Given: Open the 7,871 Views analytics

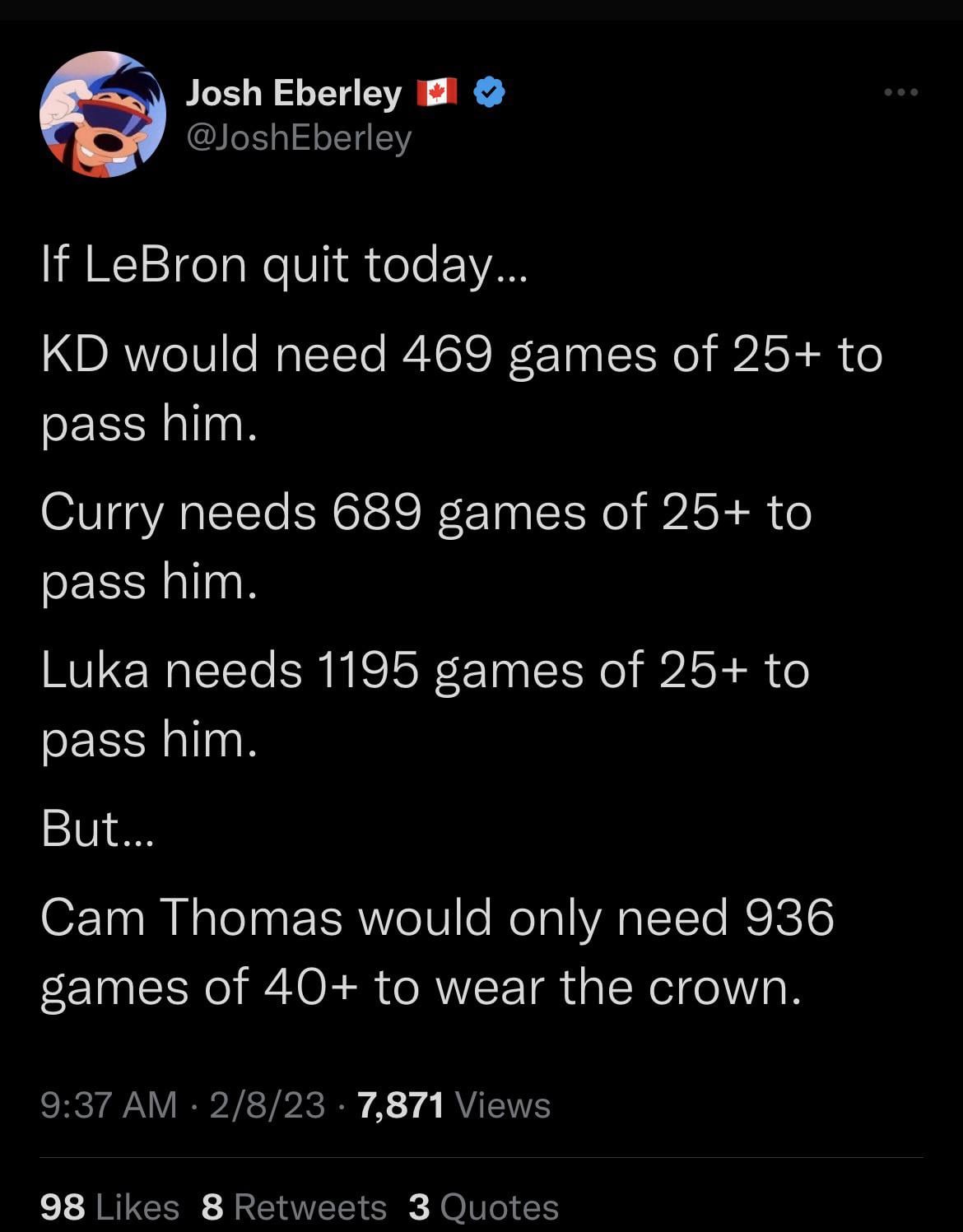Looking at the screenshot, I should point(454,1104).
